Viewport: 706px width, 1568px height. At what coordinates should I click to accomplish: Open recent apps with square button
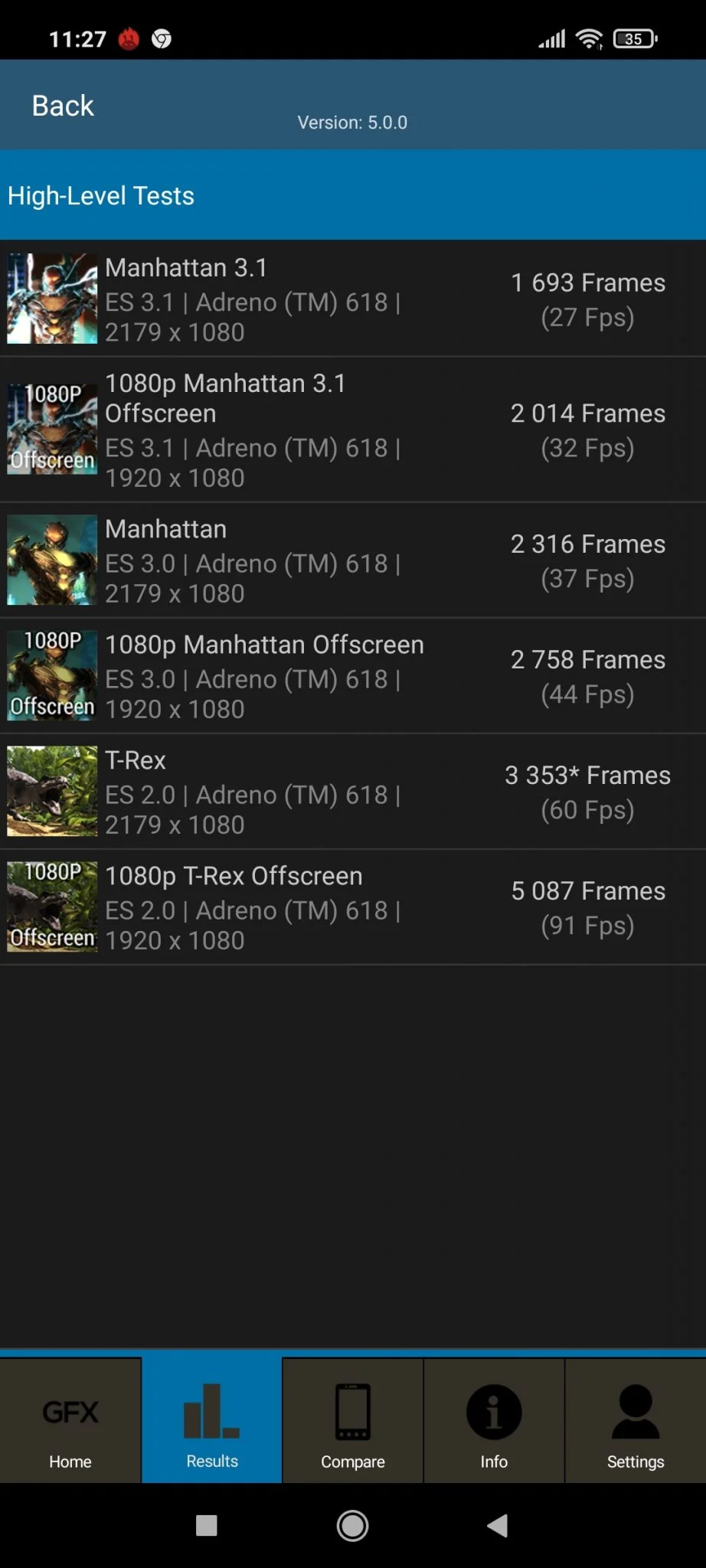click(x=207, y=1526)
